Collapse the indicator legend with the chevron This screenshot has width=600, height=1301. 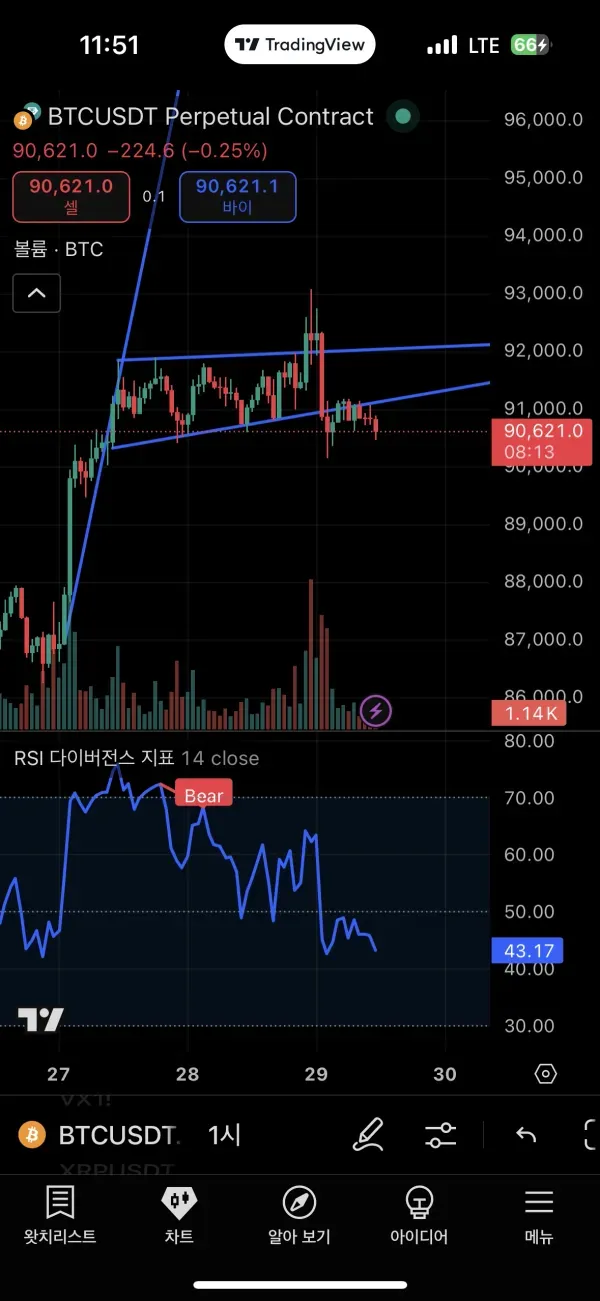tap(37, 293)
